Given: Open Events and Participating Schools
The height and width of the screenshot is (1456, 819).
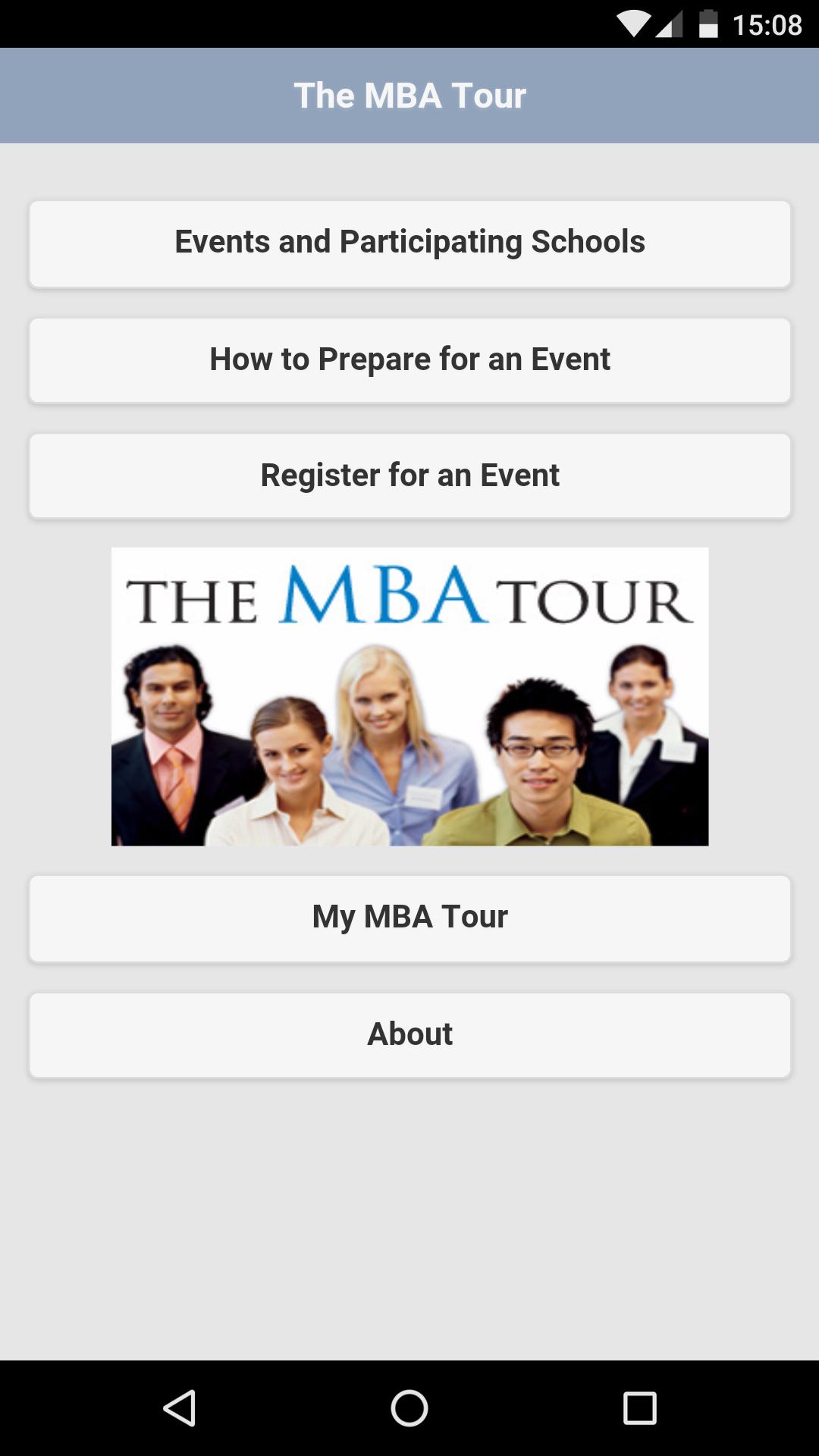Looking at the screenshot, I should [409, 243].
